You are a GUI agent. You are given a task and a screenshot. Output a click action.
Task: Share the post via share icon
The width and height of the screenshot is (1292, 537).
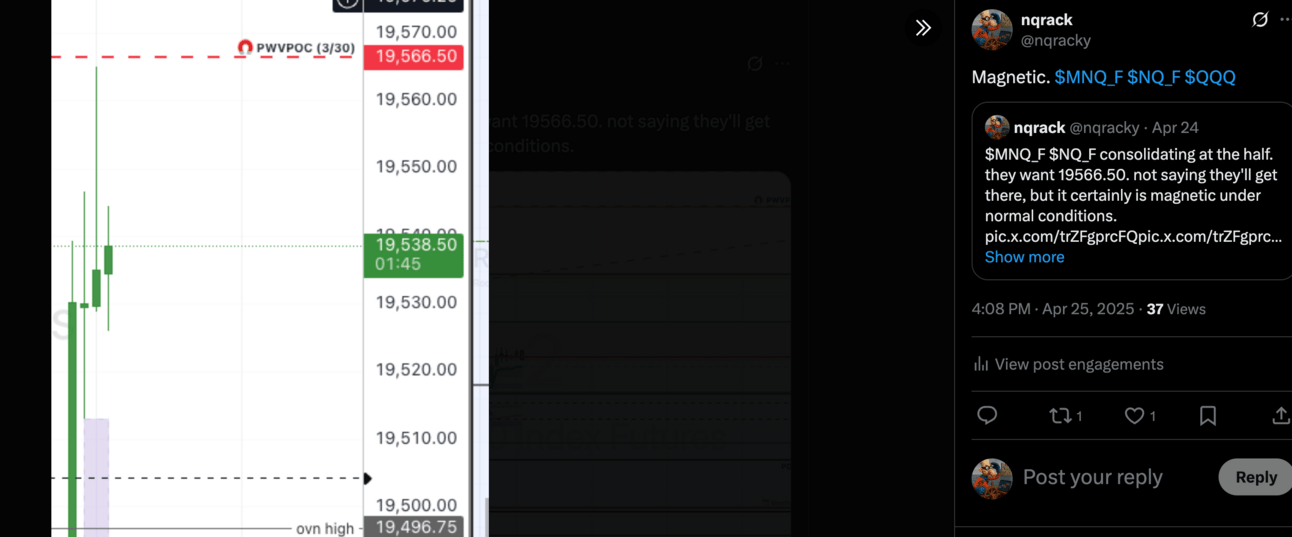pyautogui.click(x=1280, y=416)
